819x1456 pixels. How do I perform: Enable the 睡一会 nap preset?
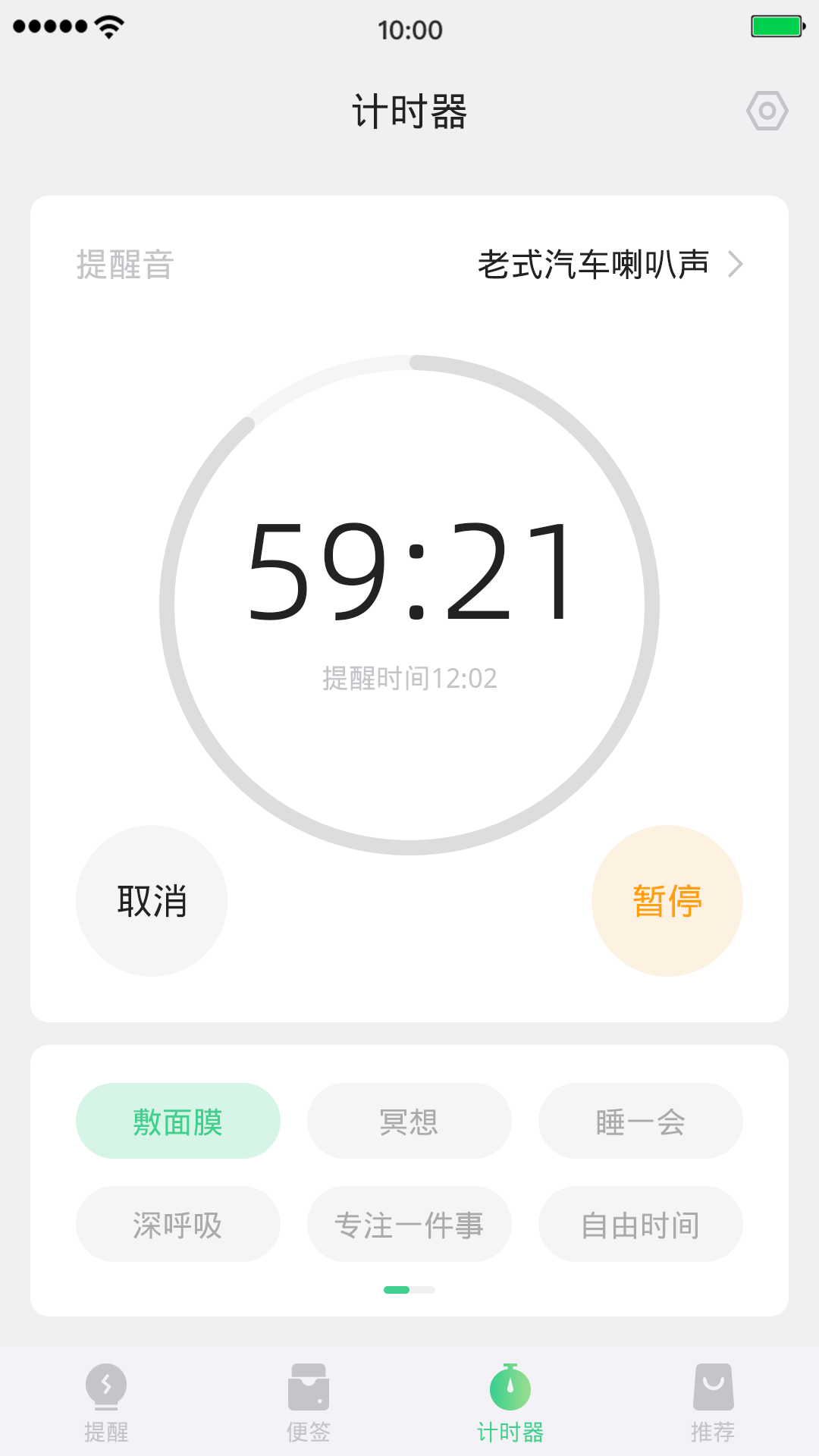[x=640, y=1121]
